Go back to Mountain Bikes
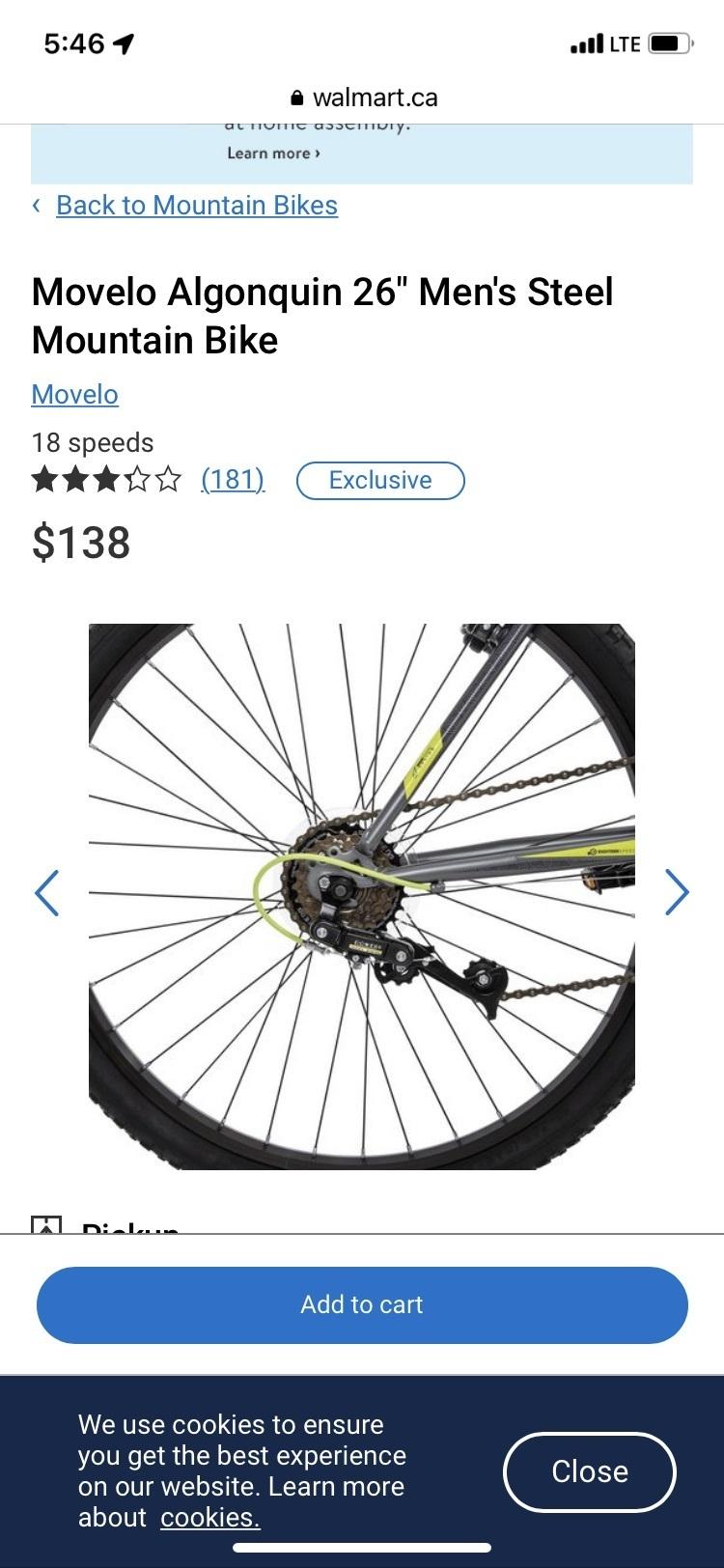The height and width of the screenshot is (1568, 724). (196, 206)
